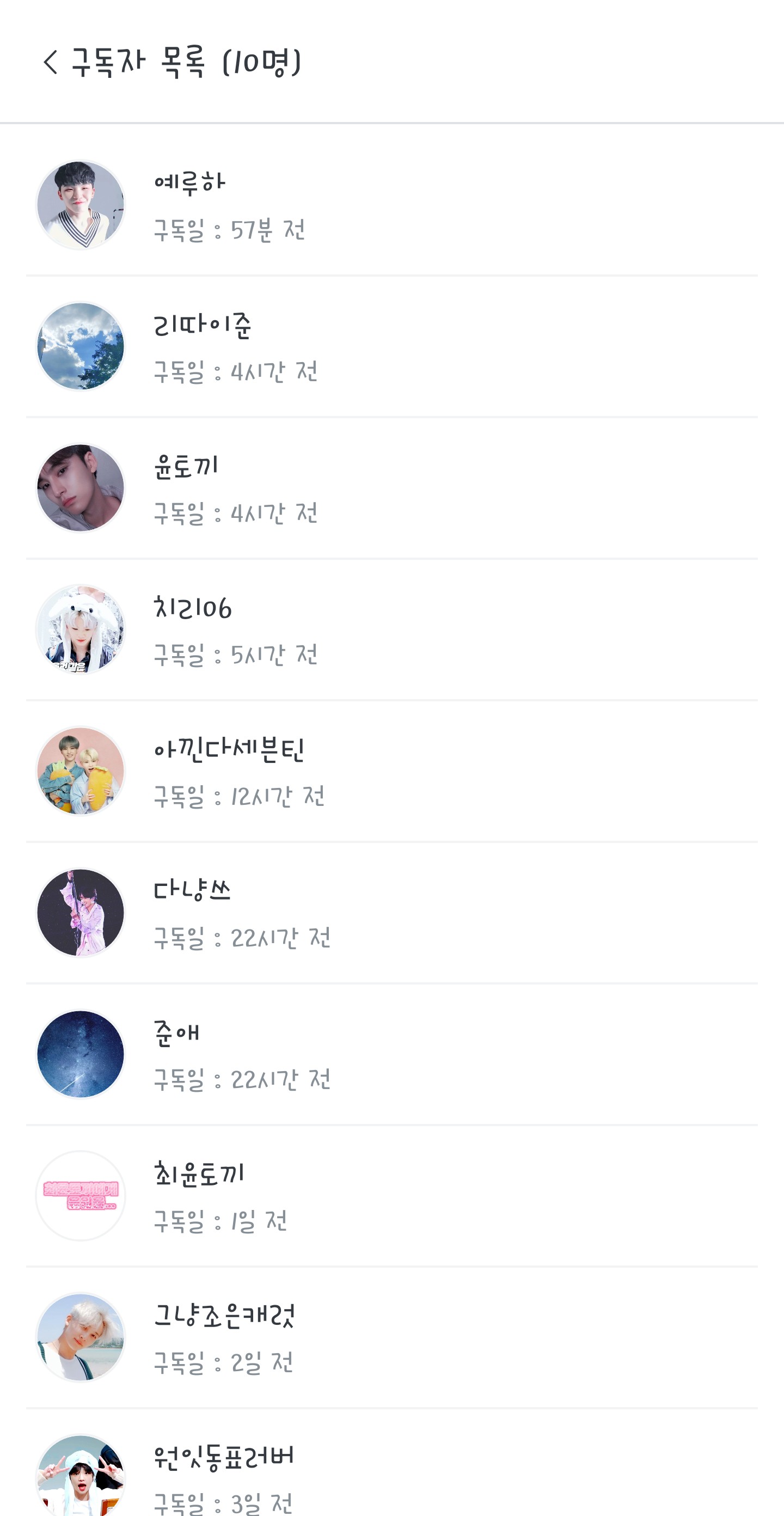
Task: Go back from the 구독자 목록 screen
Action: 51,62
